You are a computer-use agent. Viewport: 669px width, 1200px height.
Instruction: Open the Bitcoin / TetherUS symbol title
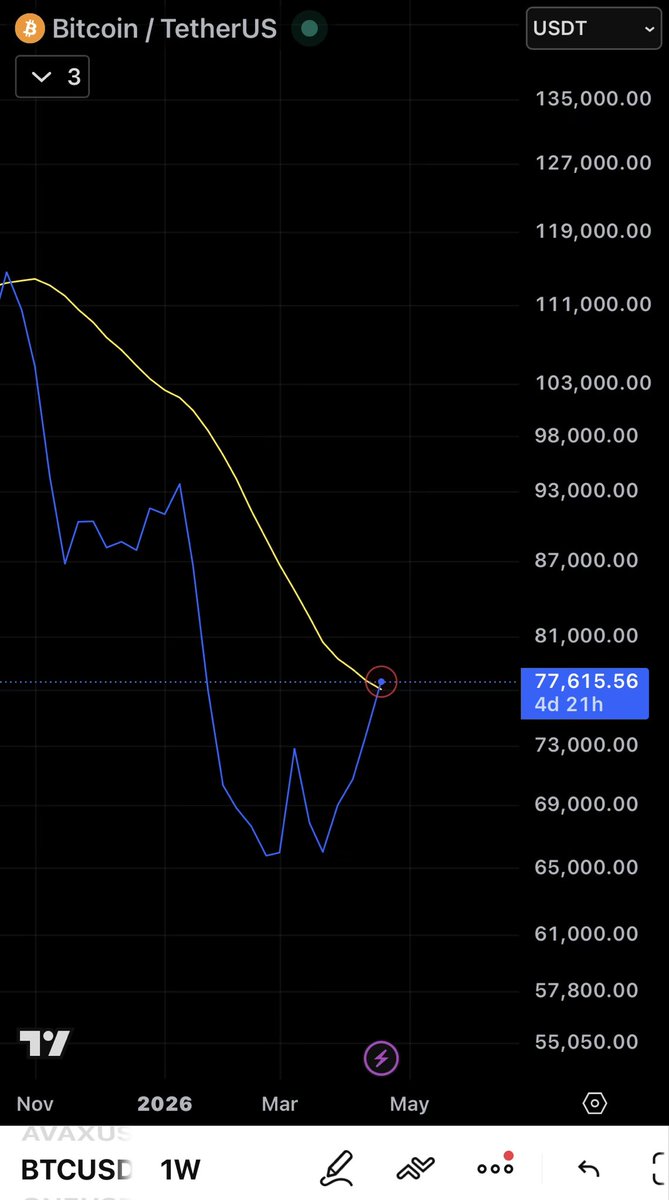[x=164, y=28]
